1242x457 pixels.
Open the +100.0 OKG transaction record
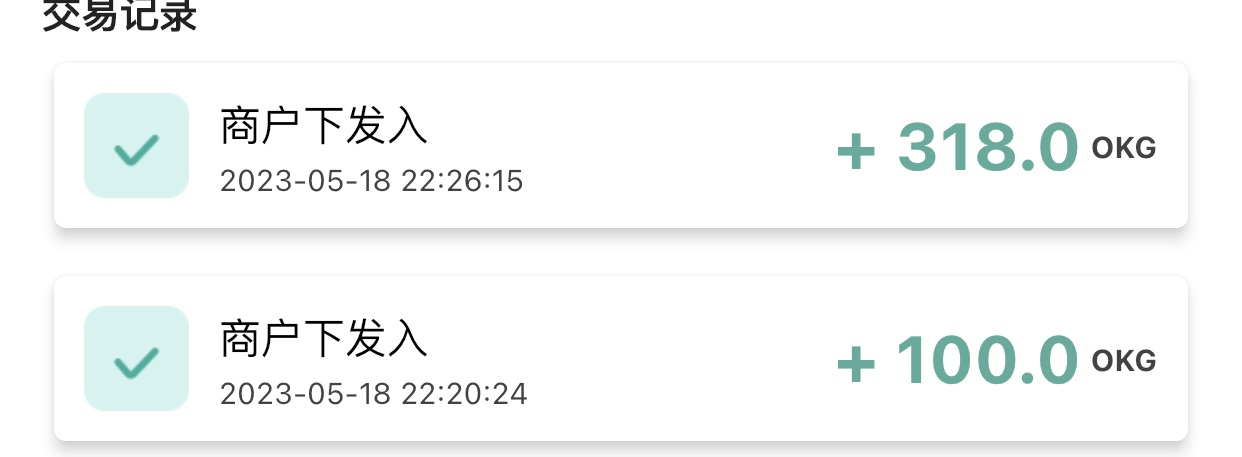click(x=620, y=358)
